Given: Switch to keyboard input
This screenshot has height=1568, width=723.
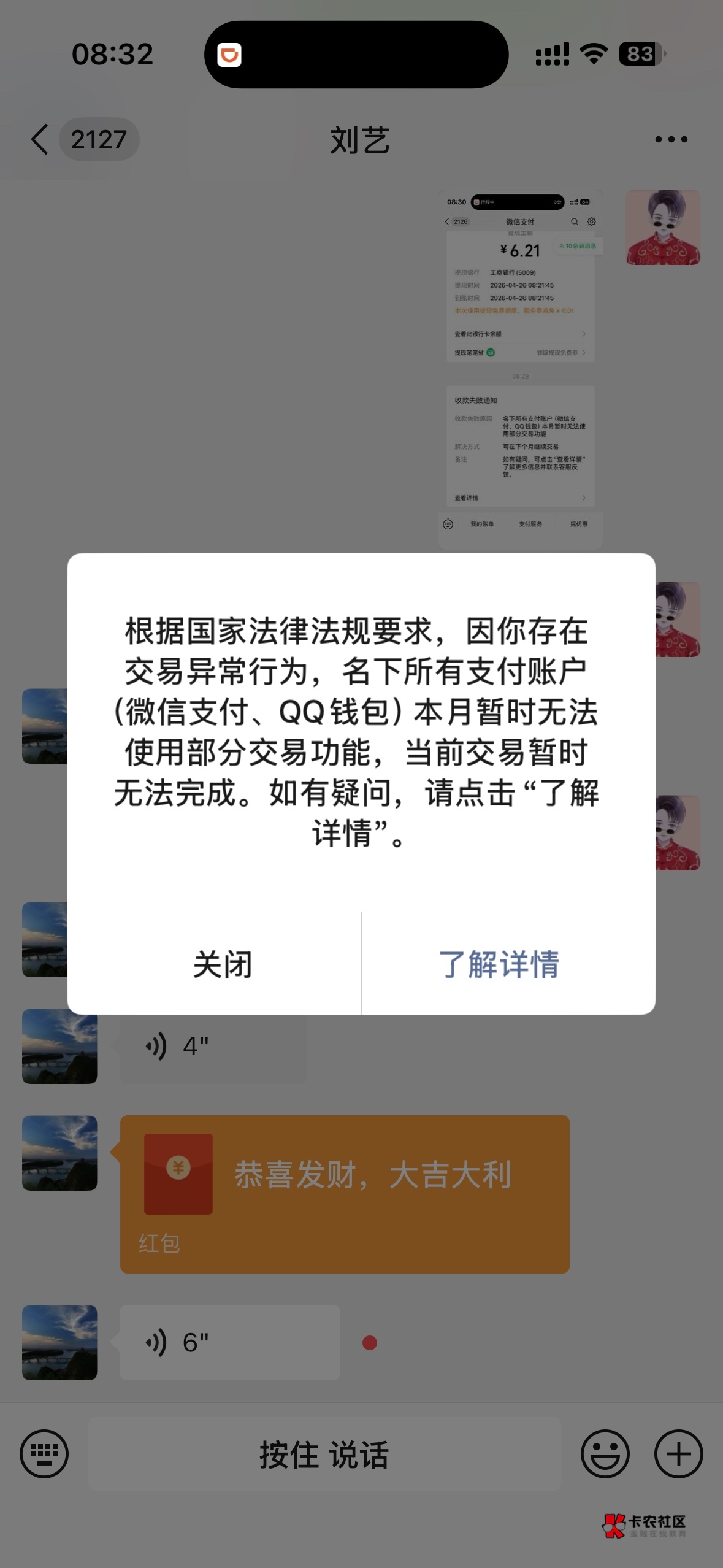Looking at the screenshot, I should click(x=44, y=1453).
